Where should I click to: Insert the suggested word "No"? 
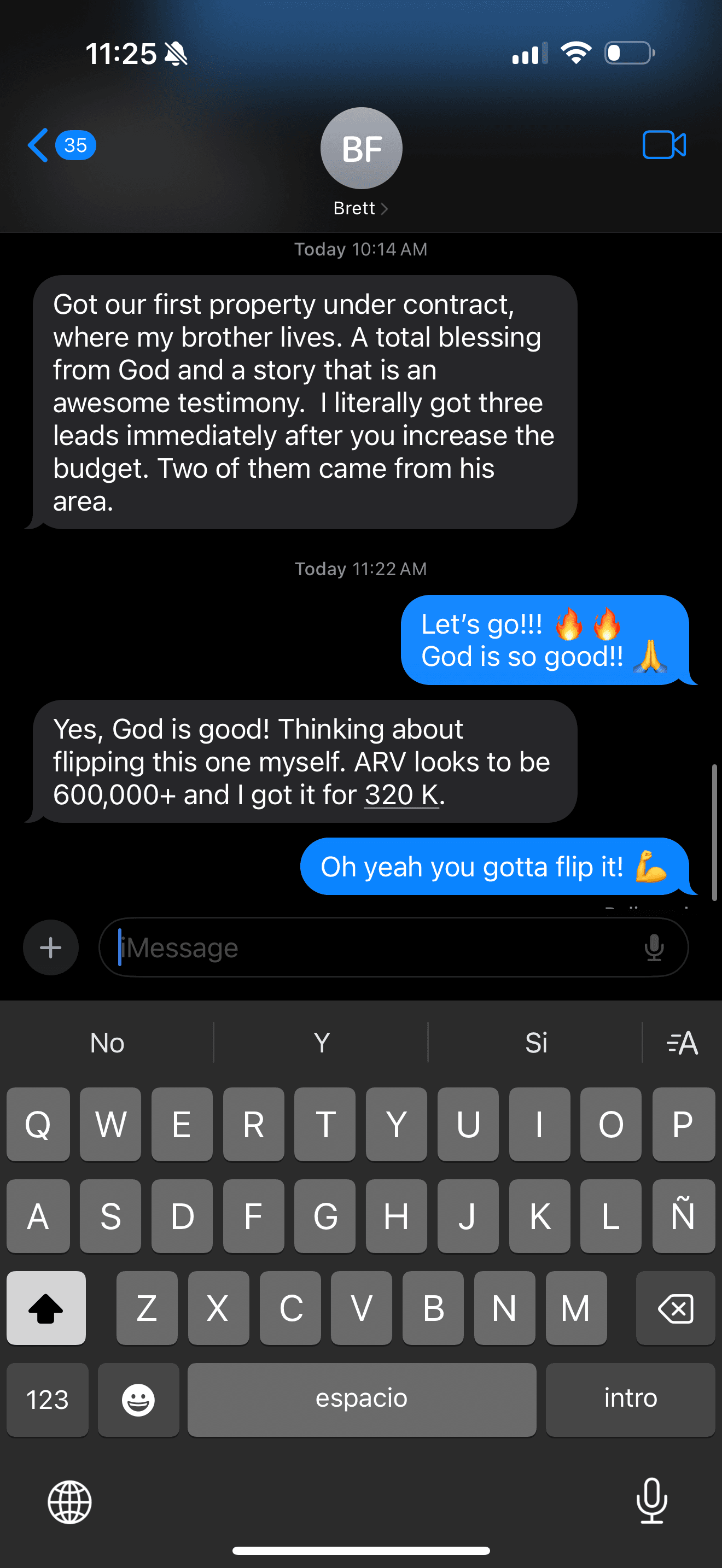[107, 1043]
